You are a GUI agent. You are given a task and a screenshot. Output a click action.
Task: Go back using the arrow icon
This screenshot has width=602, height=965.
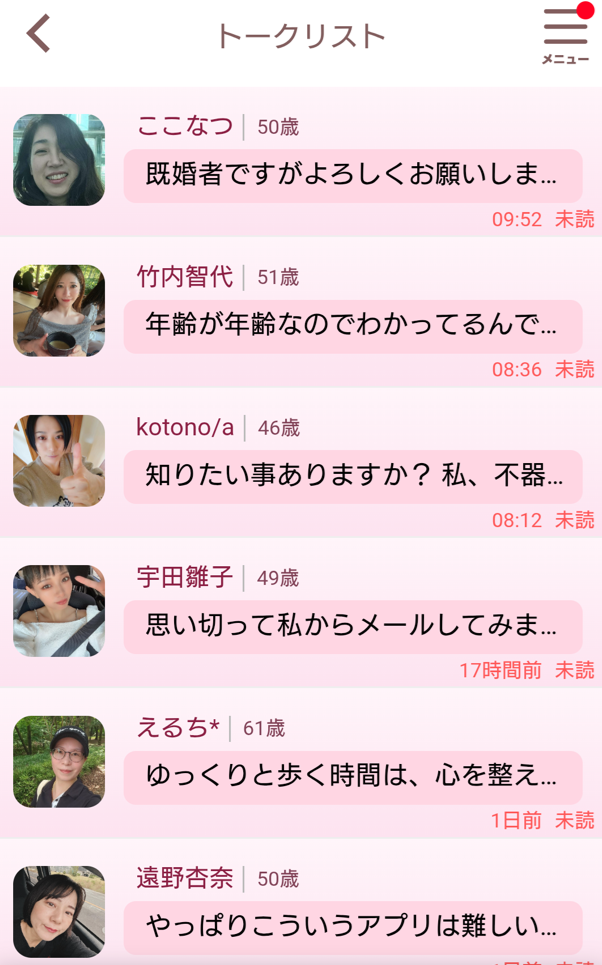coord(38,34)
